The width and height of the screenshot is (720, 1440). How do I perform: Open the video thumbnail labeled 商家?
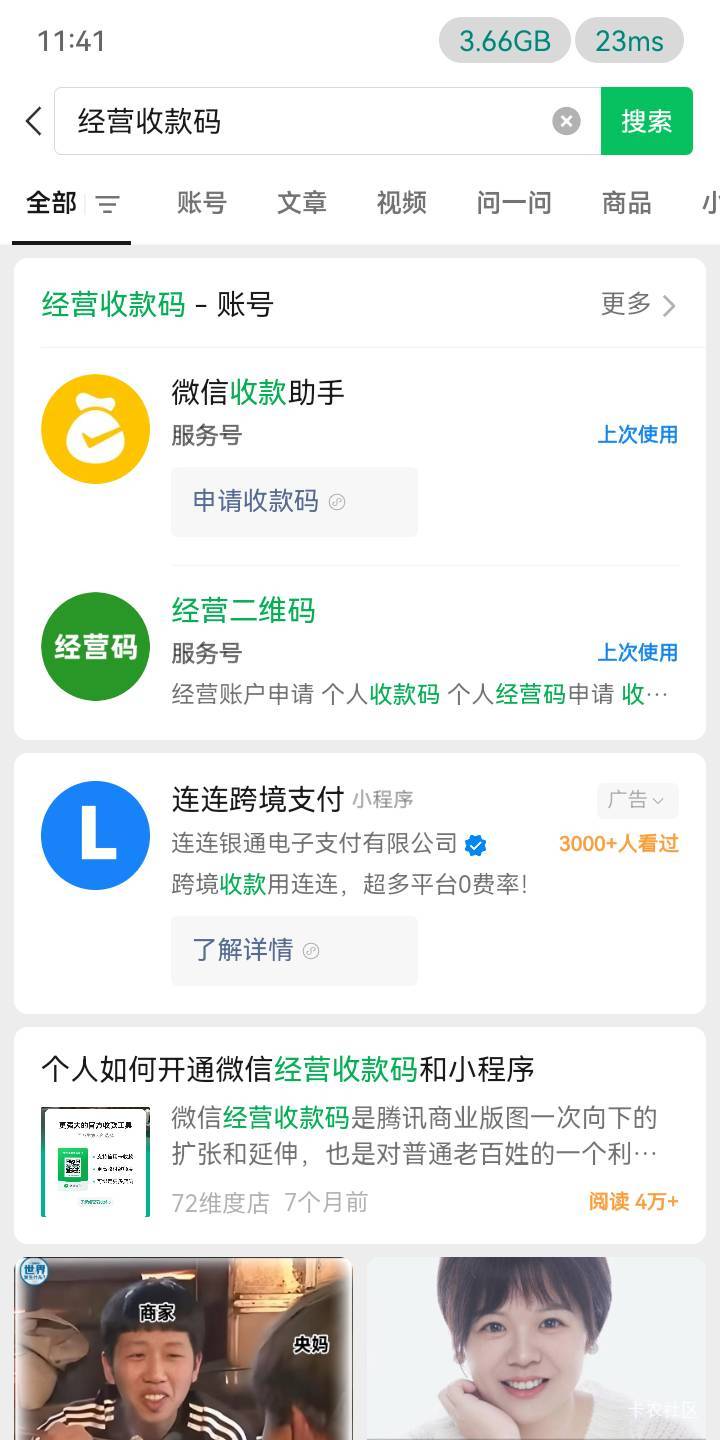point(184,1348)
